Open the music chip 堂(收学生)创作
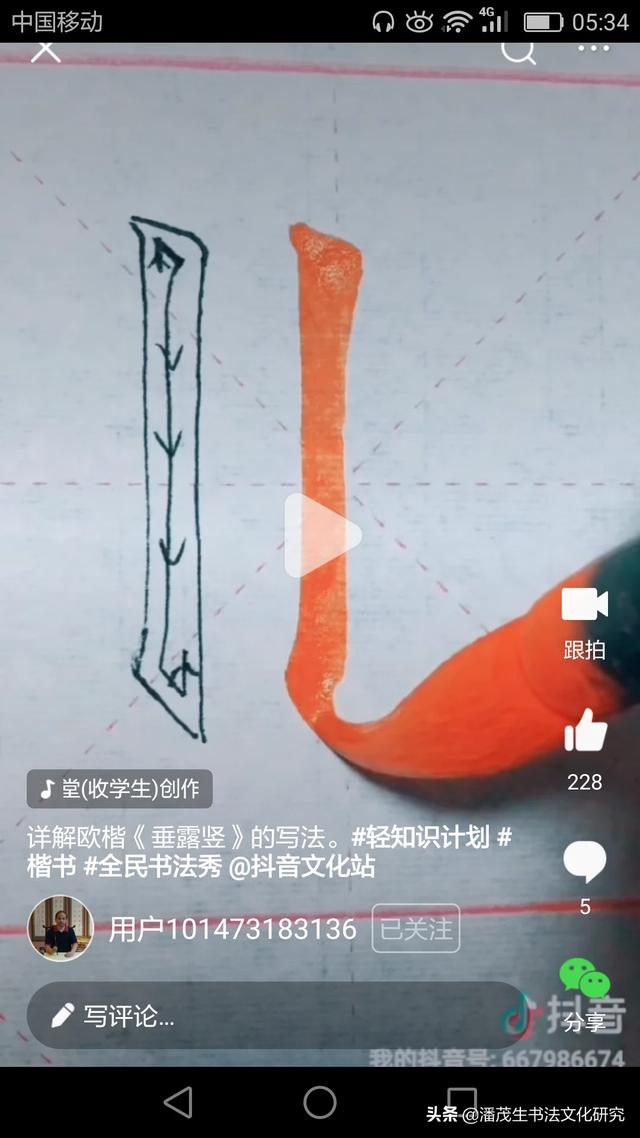This screenshot has height=1138, width=640. point(120,789)
